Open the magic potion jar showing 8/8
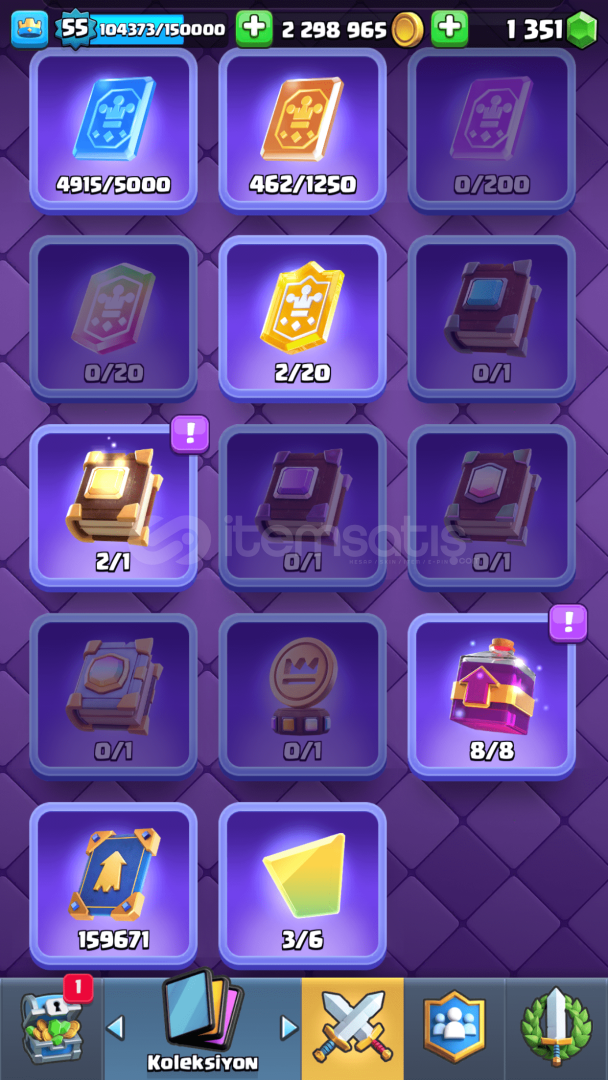This screenshot has height=1080, width=608. [x=492, y=697]
